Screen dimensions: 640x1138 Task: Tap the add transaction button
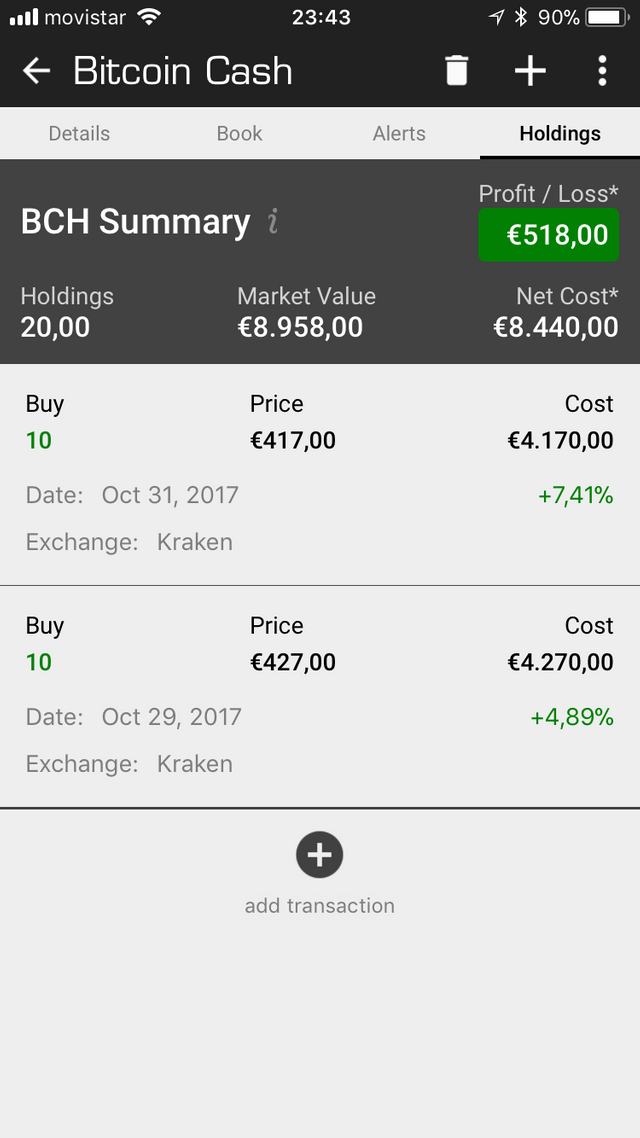click(x=320, y=855)
